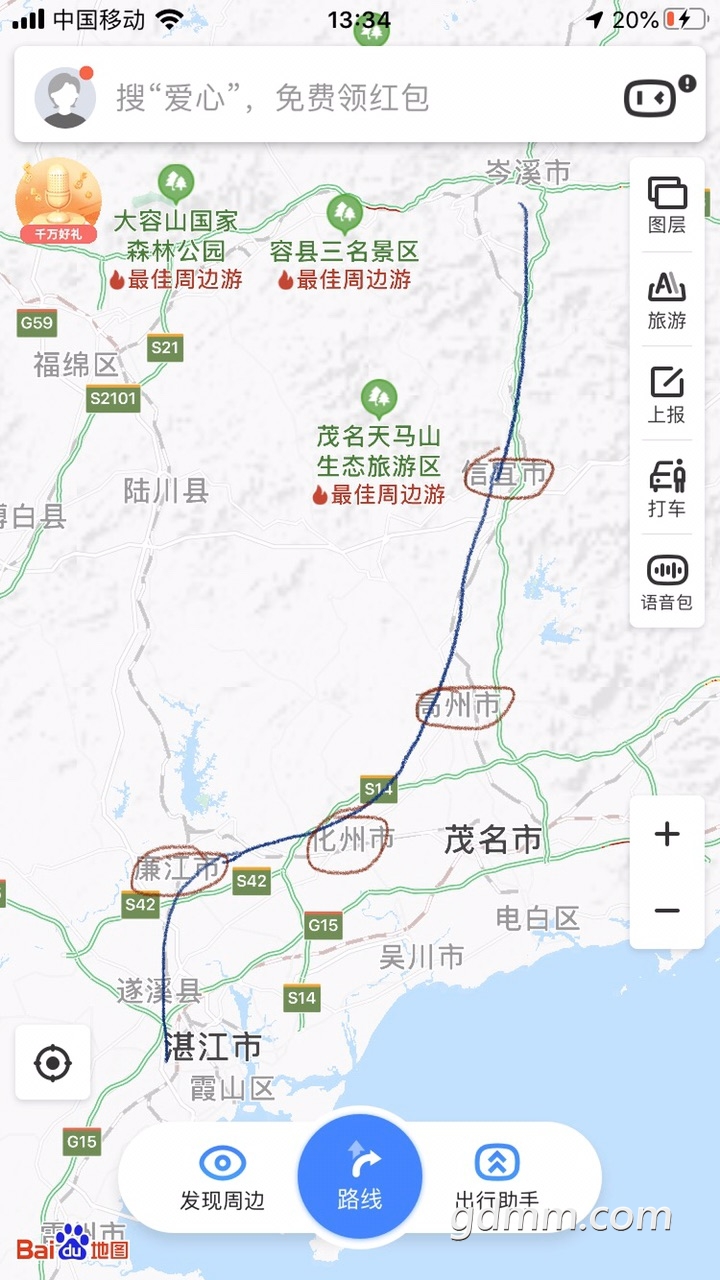This screenshot has width=720, height=1280.
Task: Open 发现周边 to explore nearby
Action: [x=222, y=1177]
